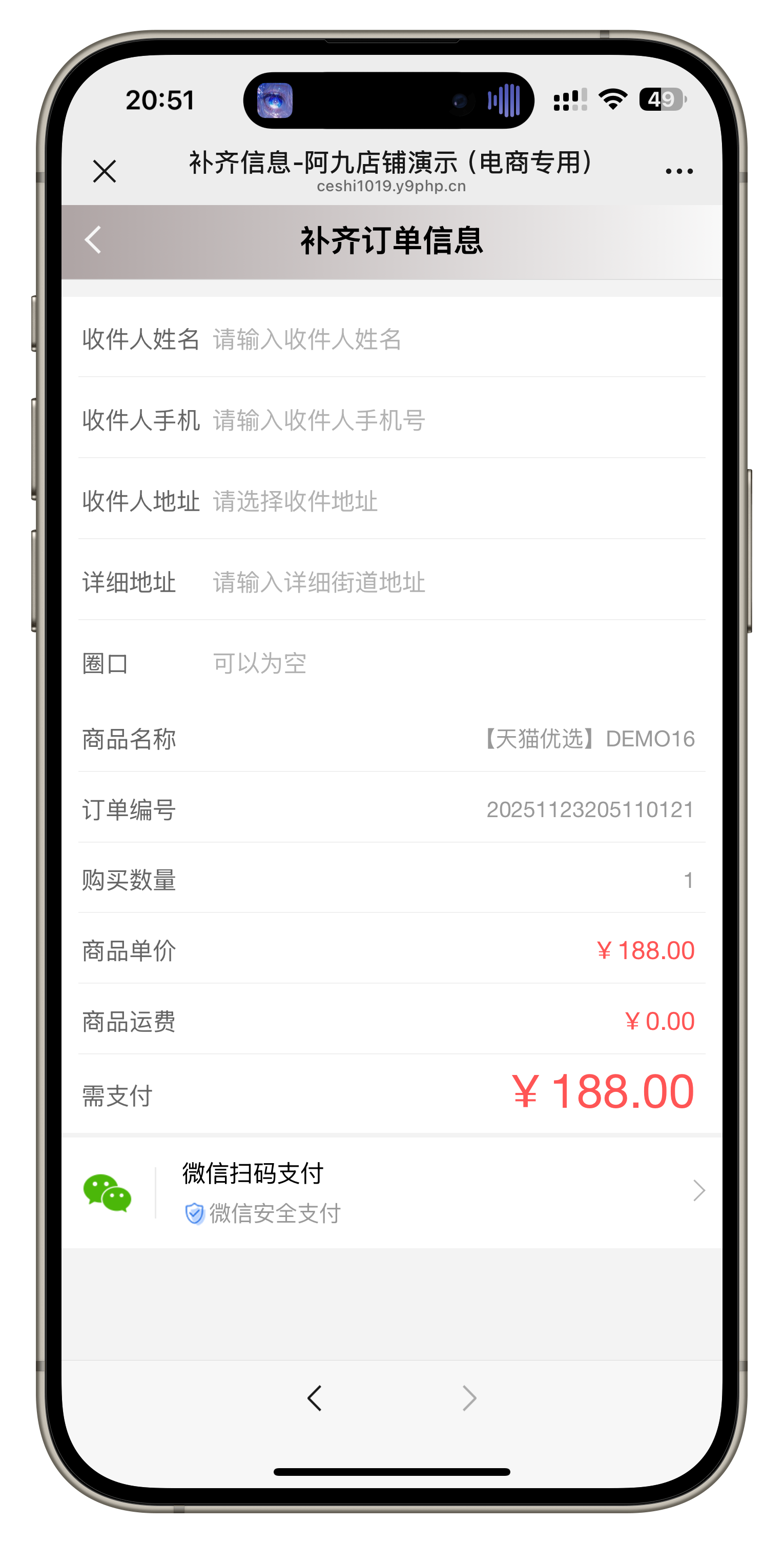Close the webview with the X icon
The image size is (784, 1543).
(x=104, y=171)
